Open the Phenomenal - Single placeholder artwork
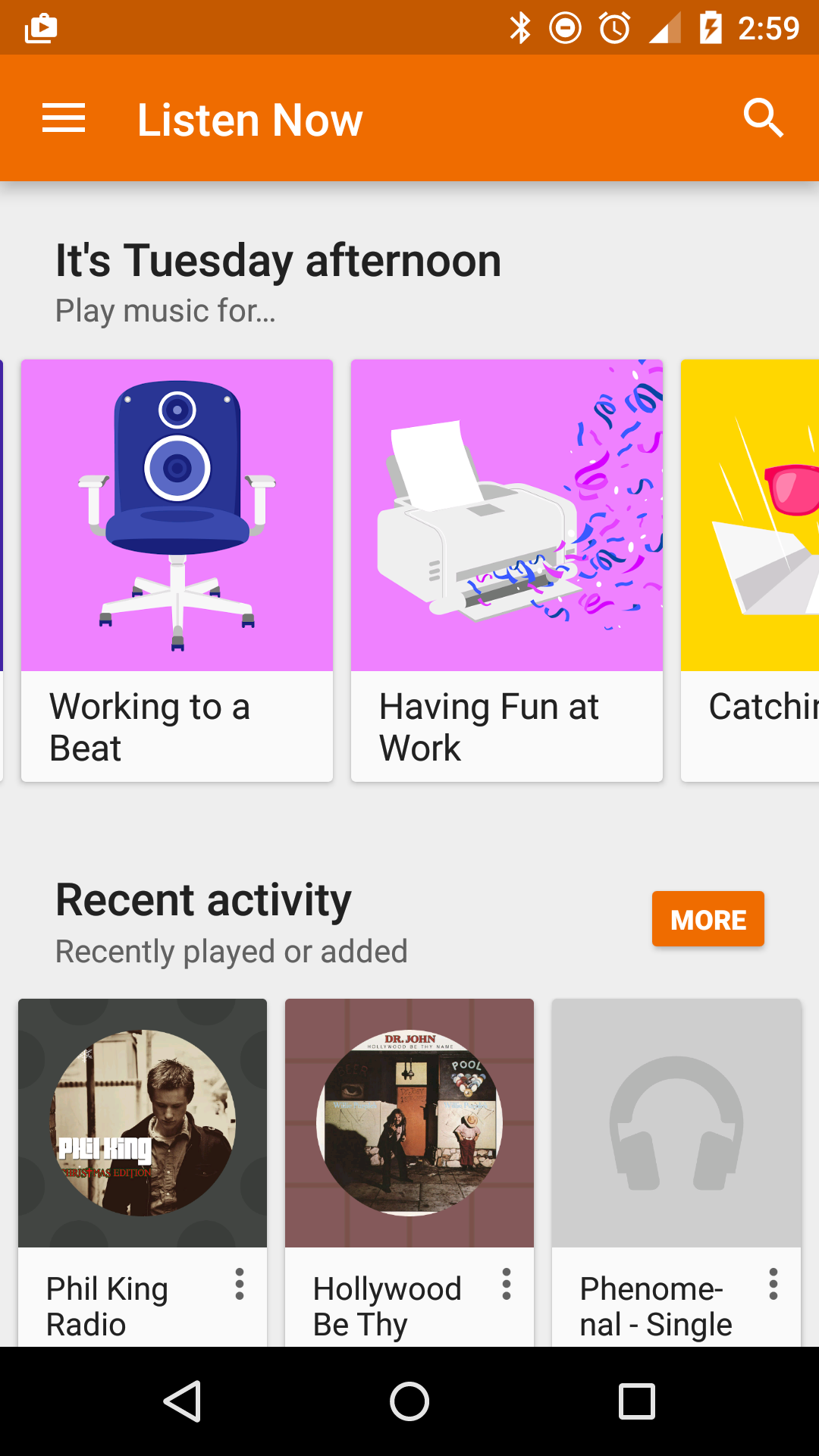The width and height of the screenshot is (819, 1456). click(677, 1122)
